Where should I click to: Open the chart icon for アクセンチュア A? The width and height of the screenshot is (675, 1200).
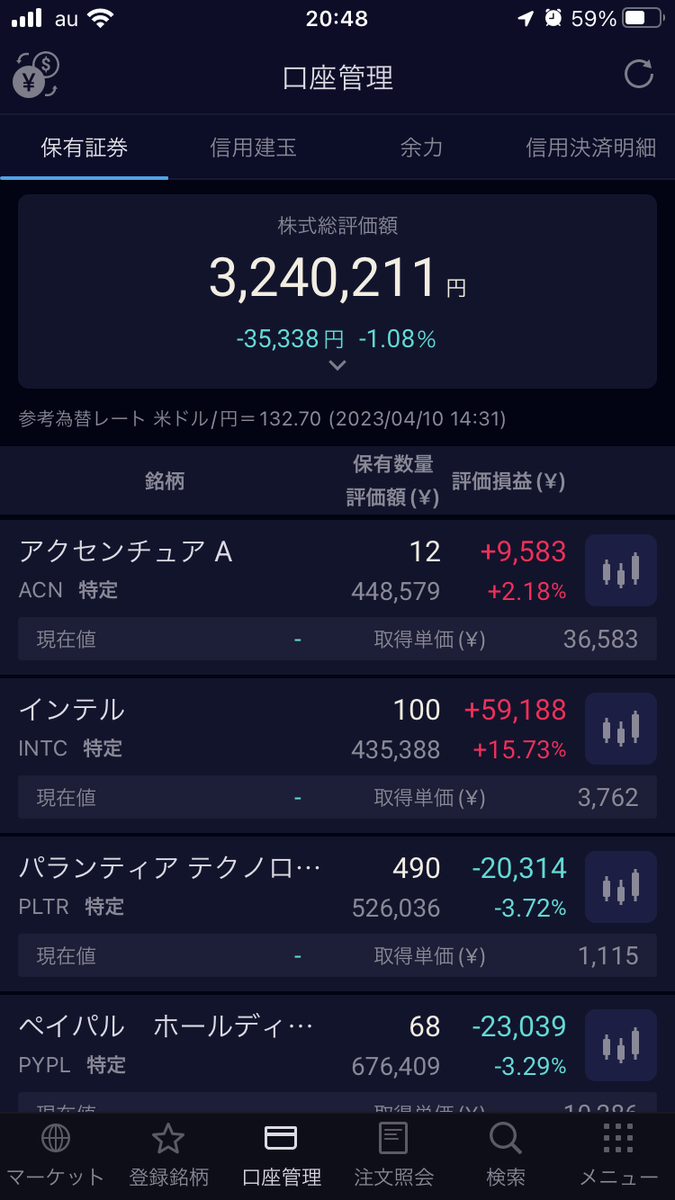pos(620,571)
